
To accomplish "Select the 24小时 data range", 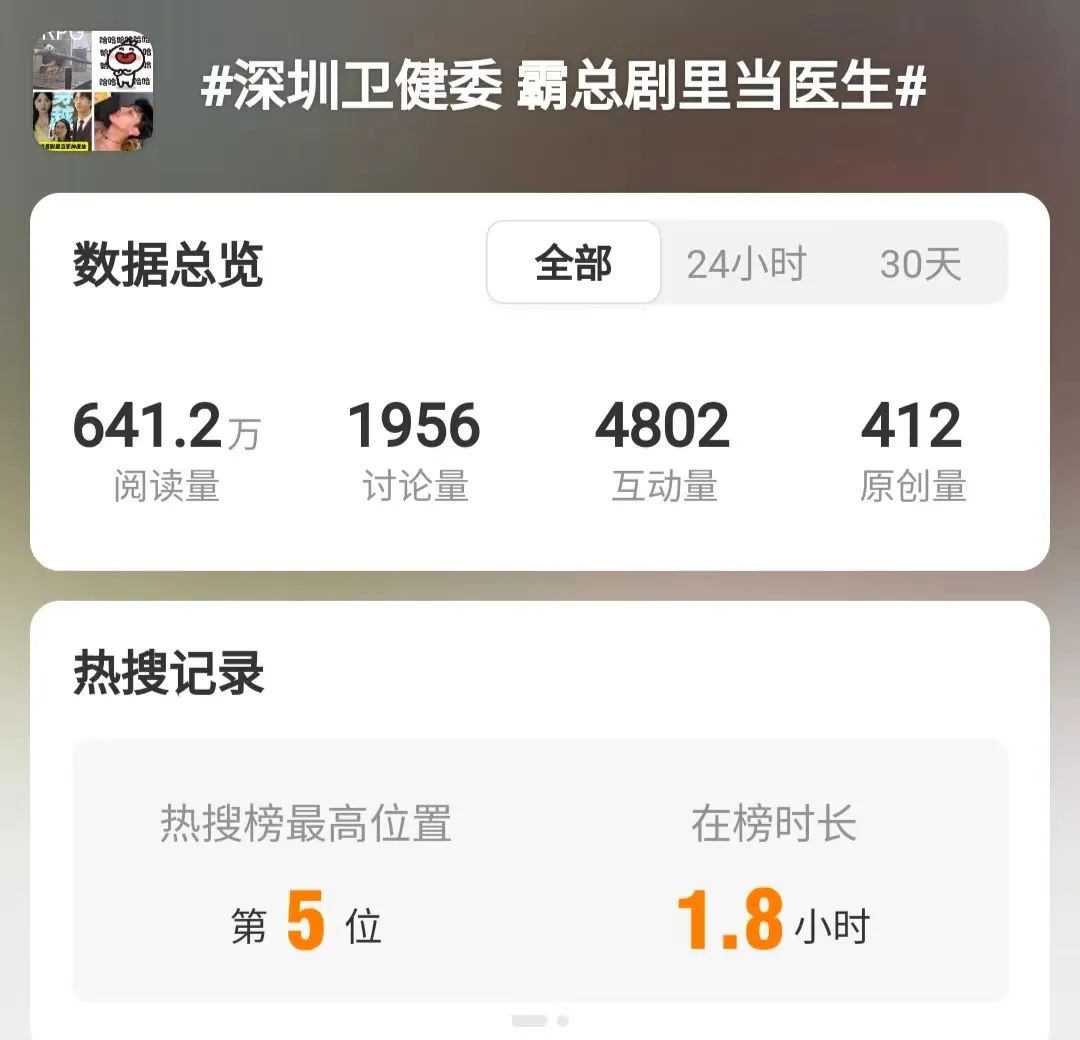I will (x=746, y=264).
